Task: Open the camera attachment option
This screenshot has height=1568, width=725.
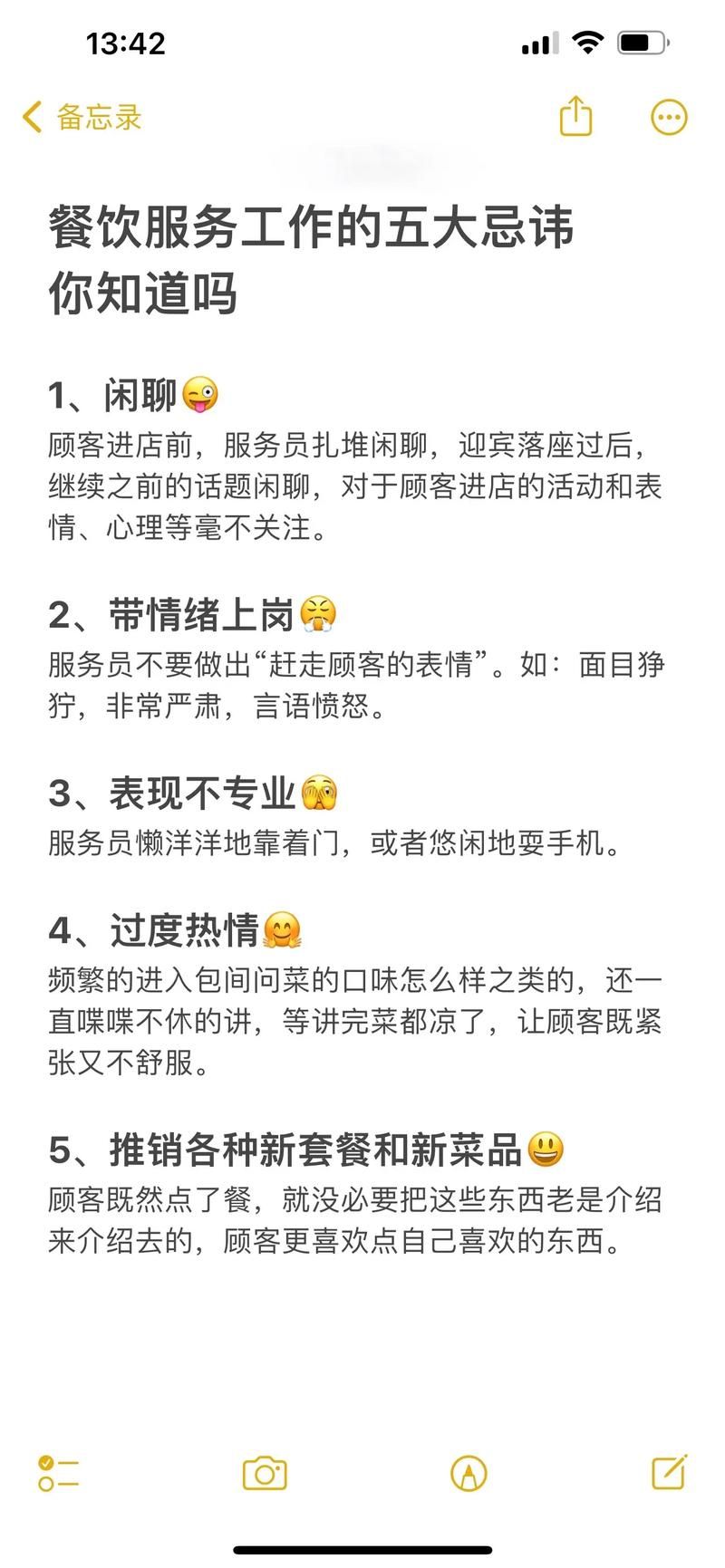Action: click(x=265, y=1473)
